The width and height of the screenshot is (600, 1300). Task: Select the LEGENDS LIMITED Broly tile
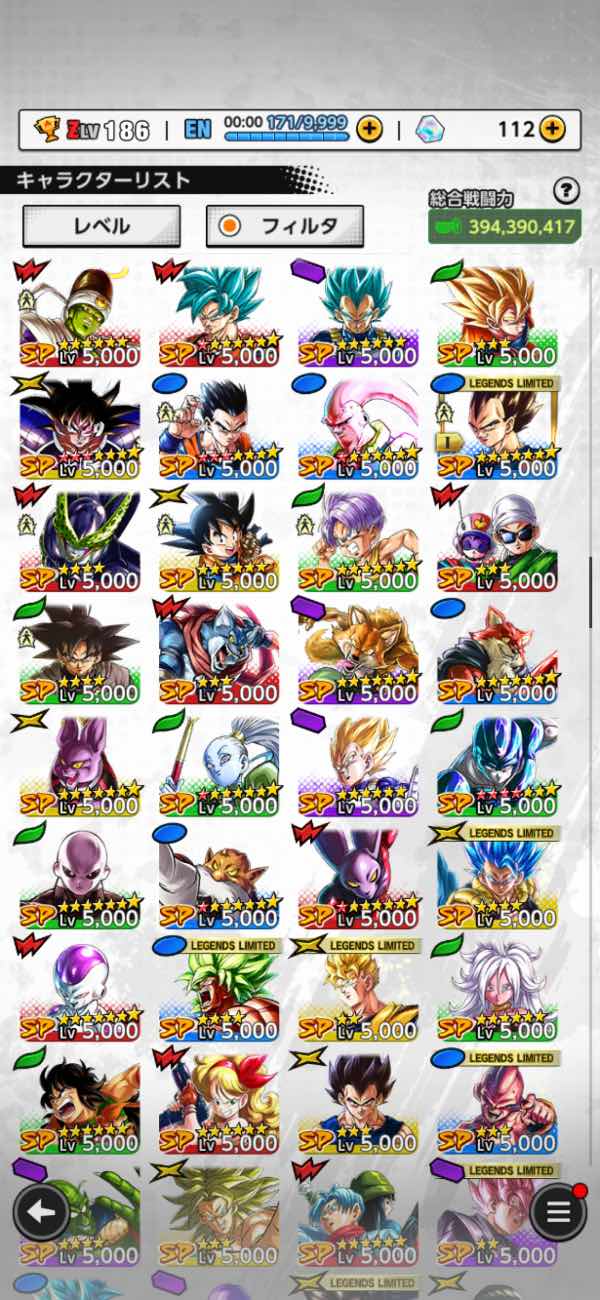(219, 990)
